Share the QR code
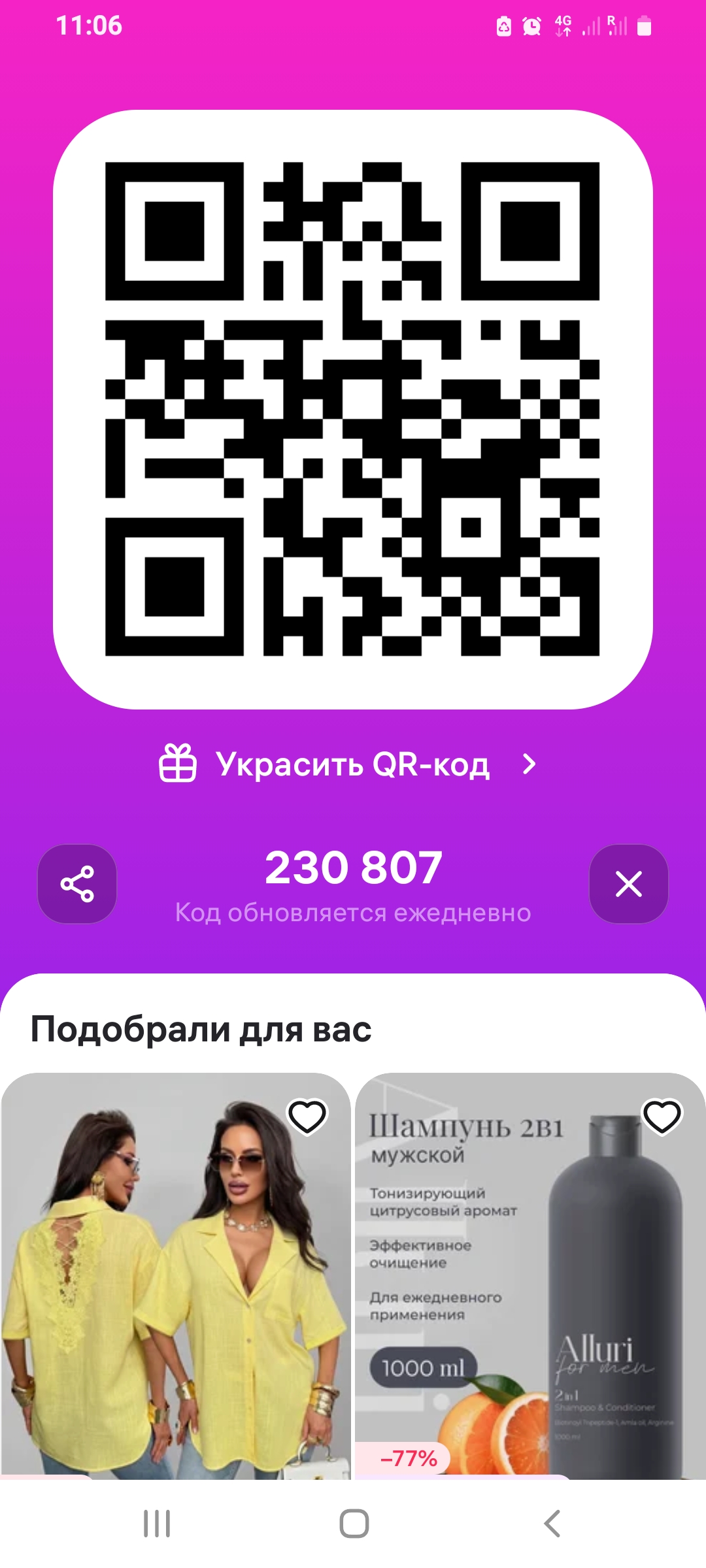Viewport: 706px width, 1568px height. tap(77, 884)
